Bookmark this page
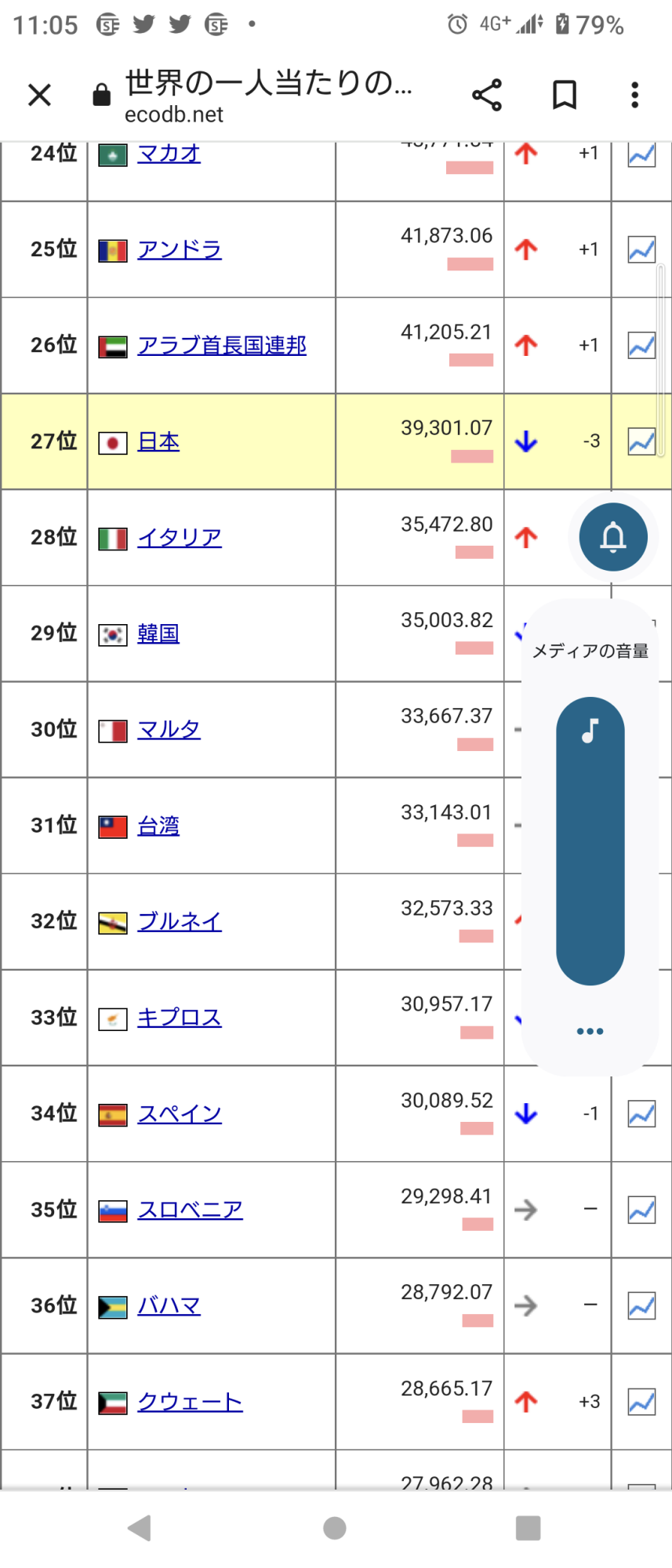Viewport: 672px width, 1568px height. (564, 95)
